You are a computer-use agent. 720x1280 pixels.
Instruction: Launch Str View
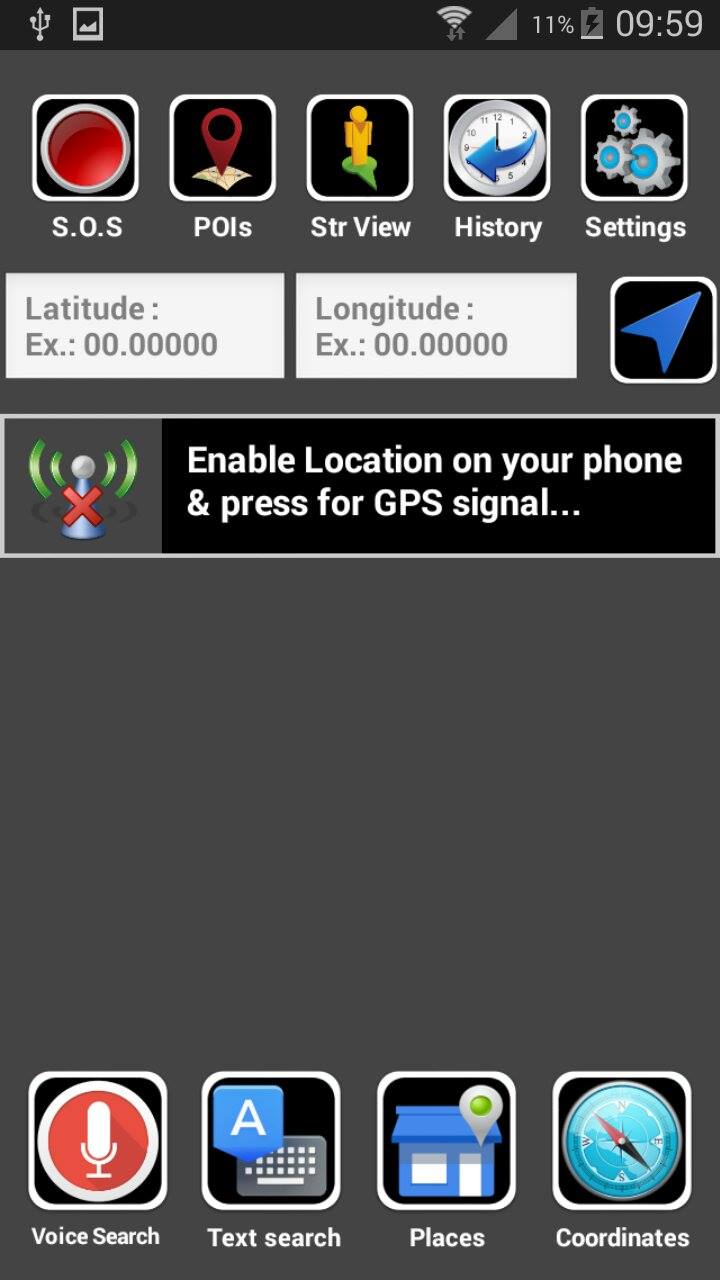(360, 148)
